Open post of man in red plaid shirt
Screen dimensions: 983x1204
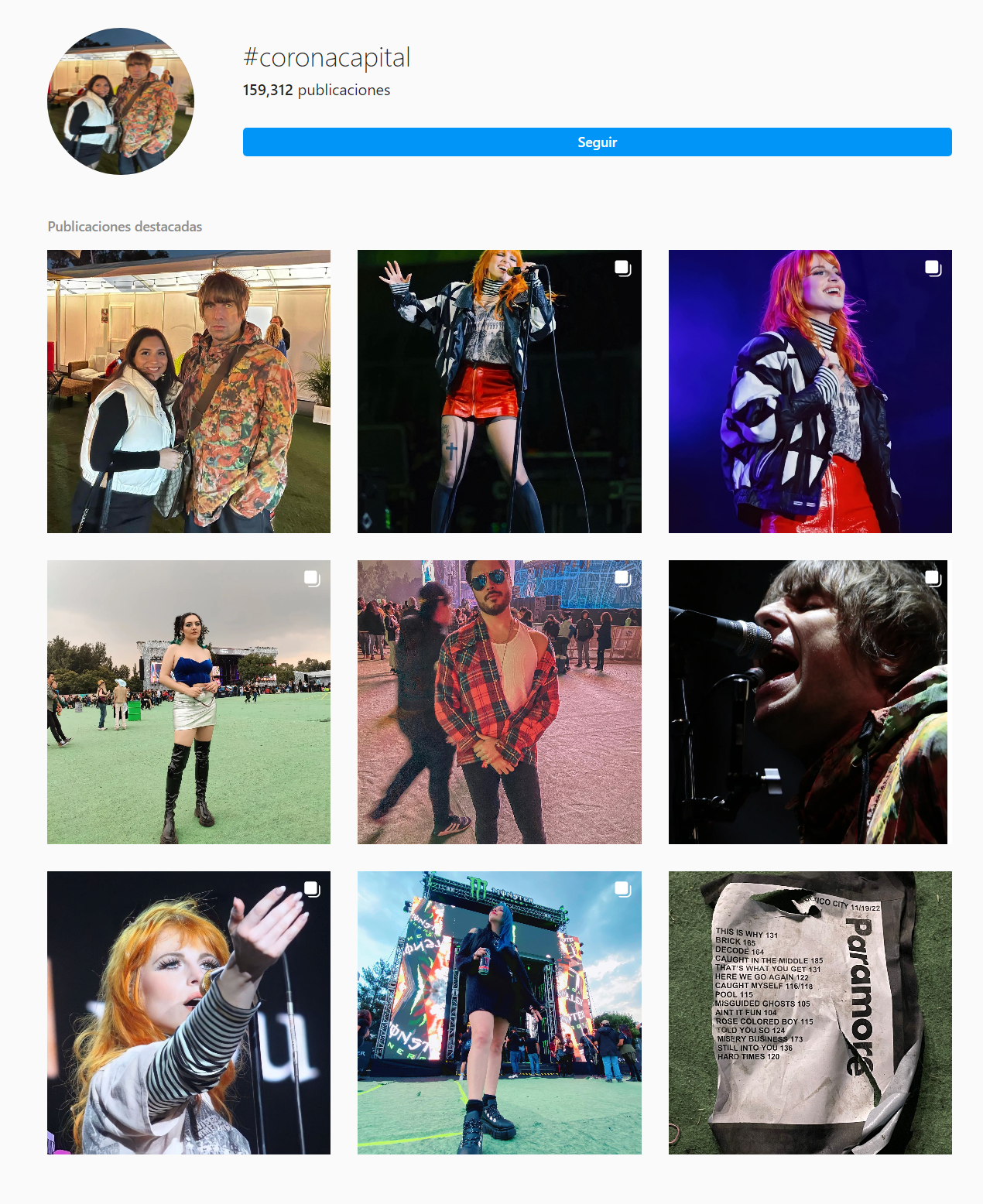point(499,702)
